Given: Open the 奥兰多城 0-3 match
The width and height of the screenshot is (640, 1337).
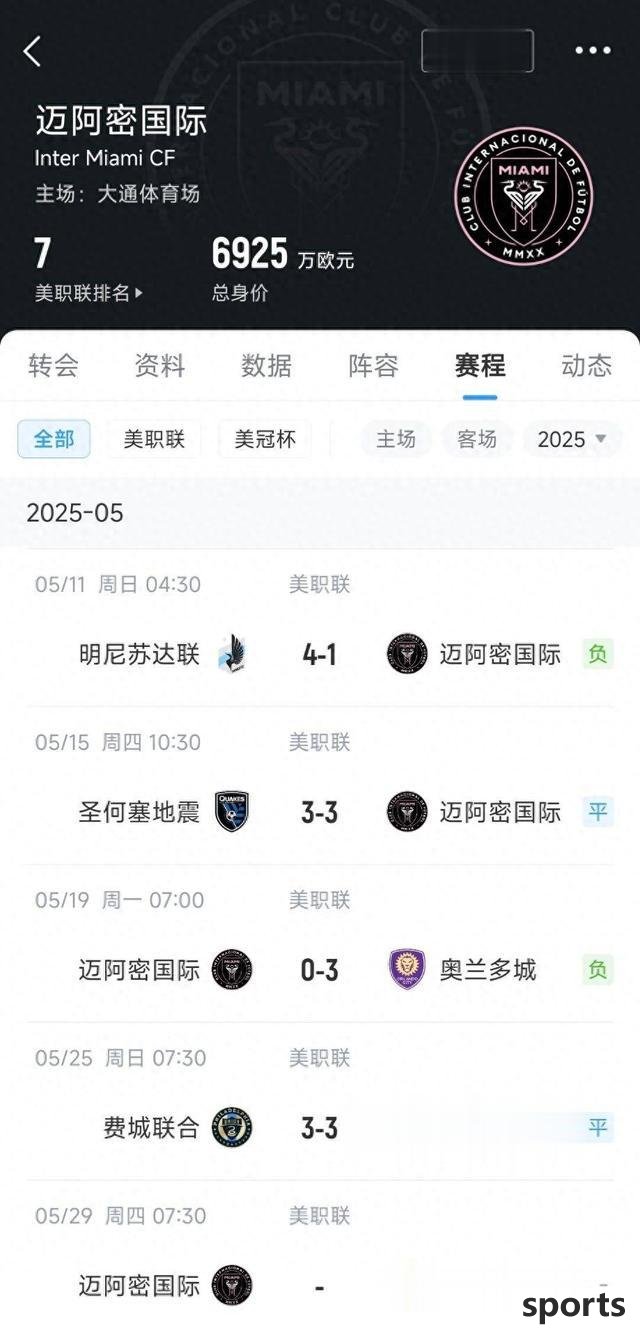Looking at the screenshot, I should tap(320, 969).
